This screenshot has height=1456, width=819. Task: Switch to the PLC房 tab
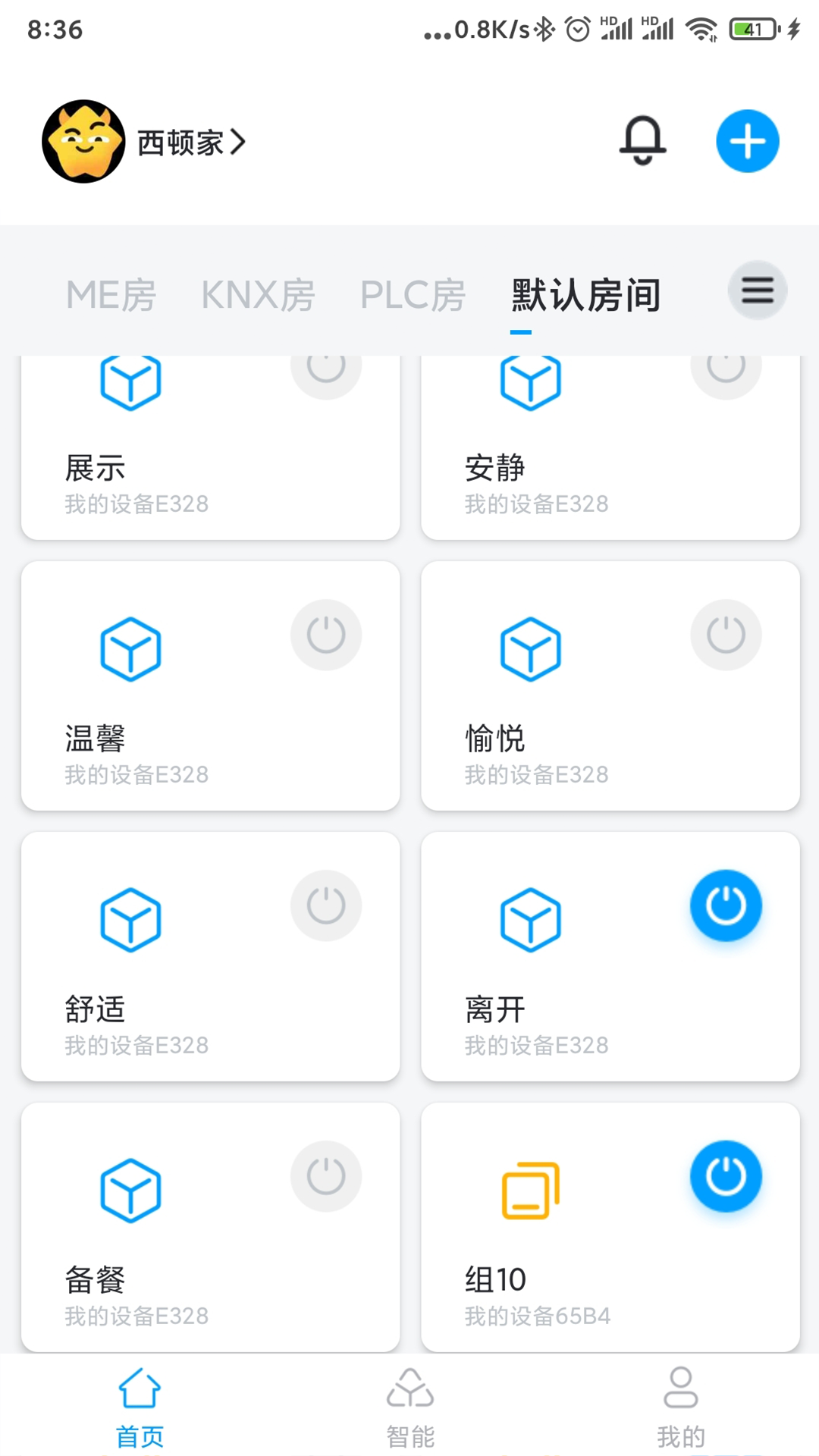[x=413, y=296]
